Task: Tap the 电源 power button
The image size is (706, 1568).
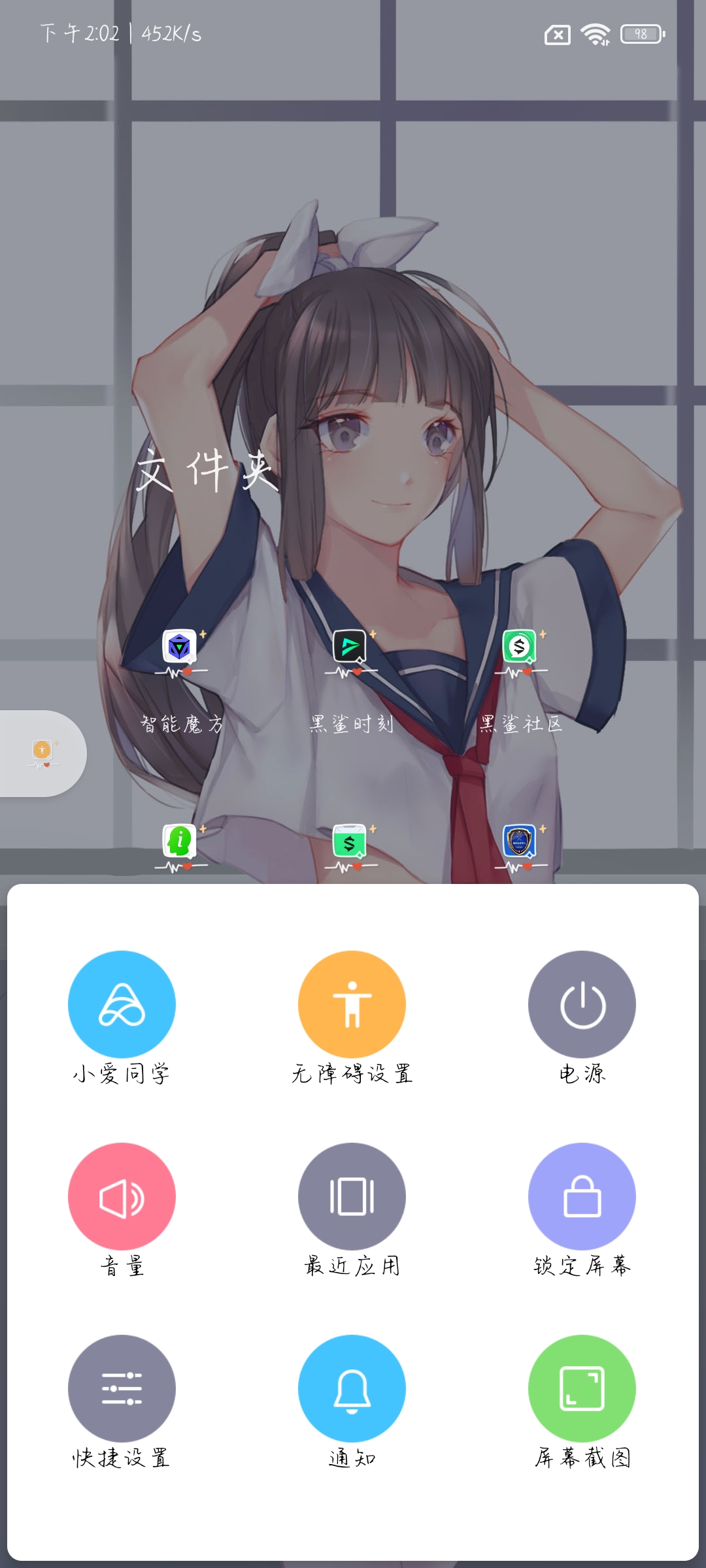Action: 582,1004
